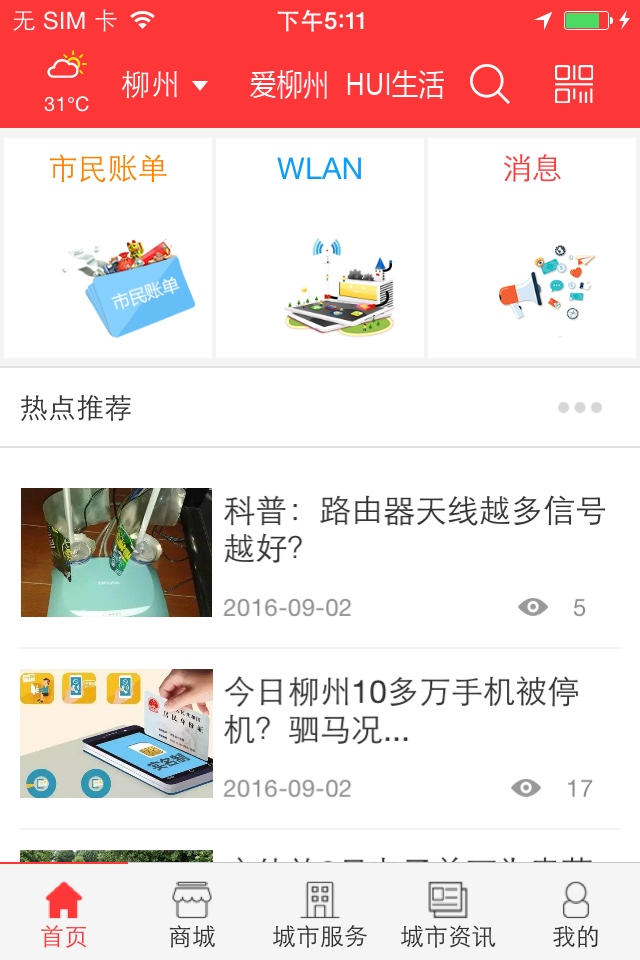640x960 pixels.
Task: Open the 市民账单 card
Action: (x=108, y=248)
